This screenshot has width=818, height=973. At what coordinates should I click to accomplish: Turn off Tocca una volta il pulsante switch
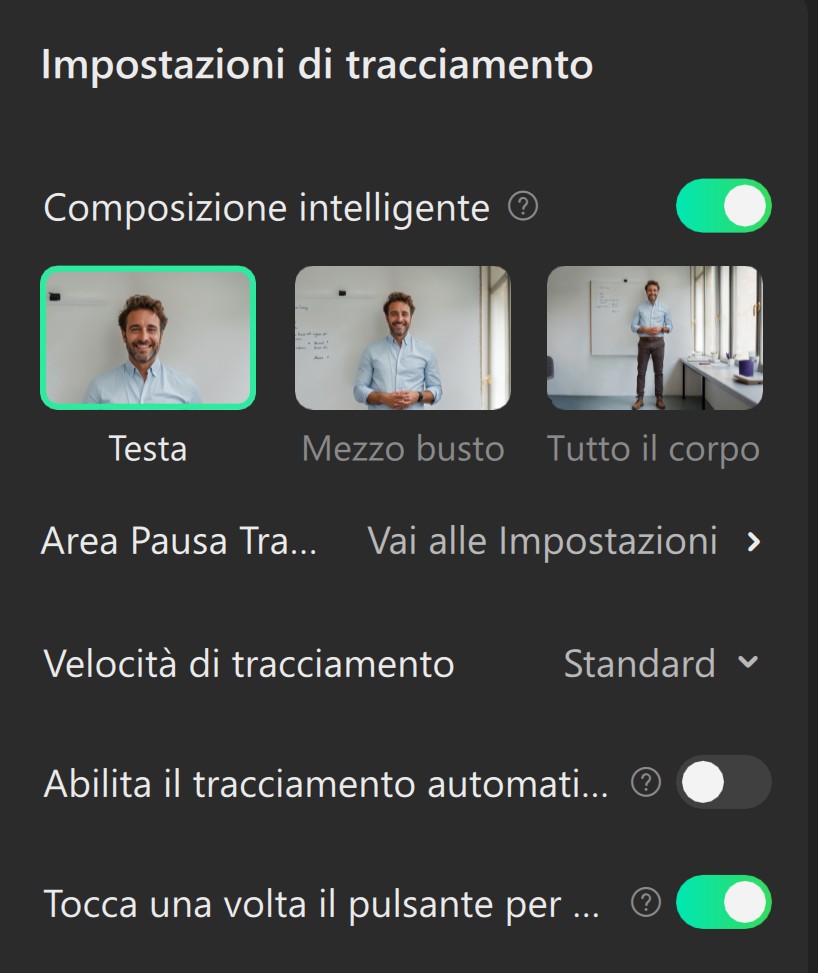pyautogui.click(x=723, y=902)
